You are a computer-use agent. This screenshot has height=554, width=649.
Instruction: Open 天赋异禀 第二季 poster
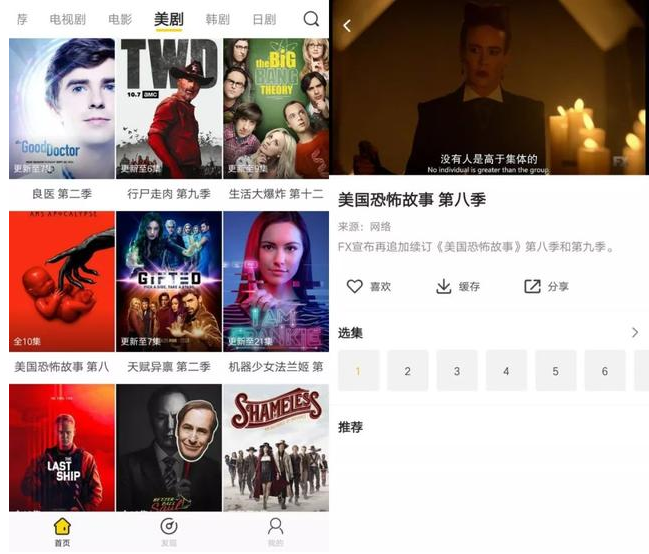168,281
